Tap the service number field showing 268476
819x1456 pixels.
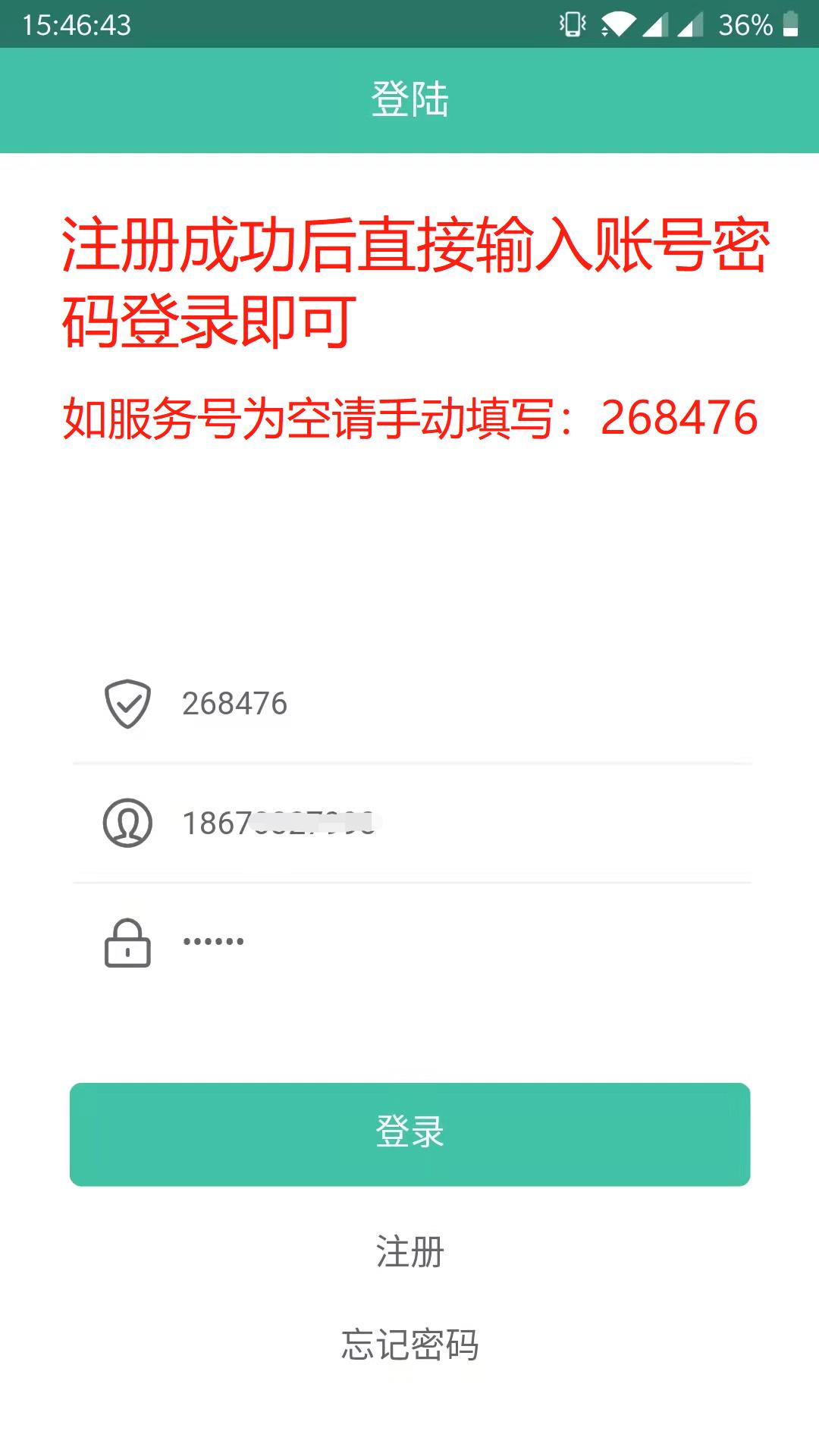412,704
